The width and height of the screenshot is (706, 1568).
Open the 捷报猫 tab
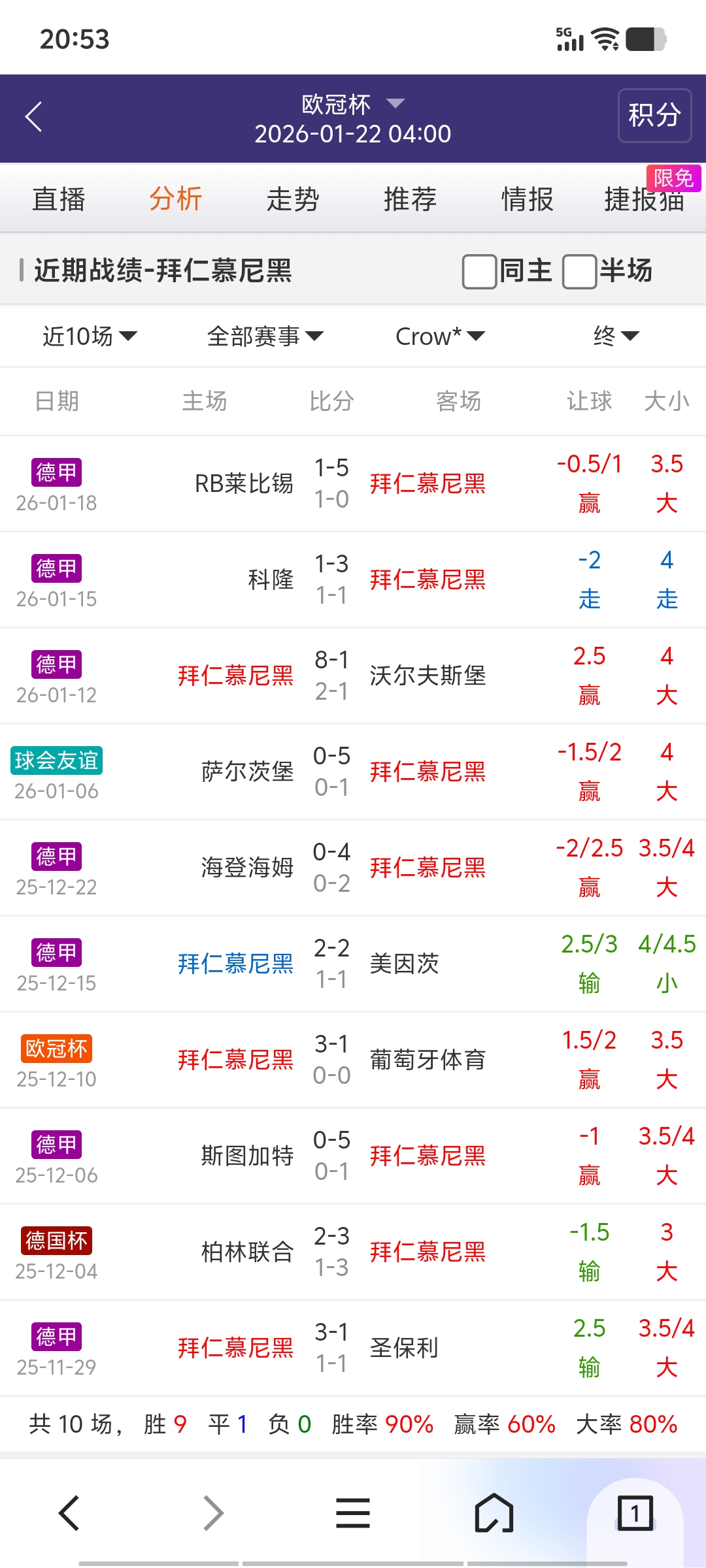point(644,199)
